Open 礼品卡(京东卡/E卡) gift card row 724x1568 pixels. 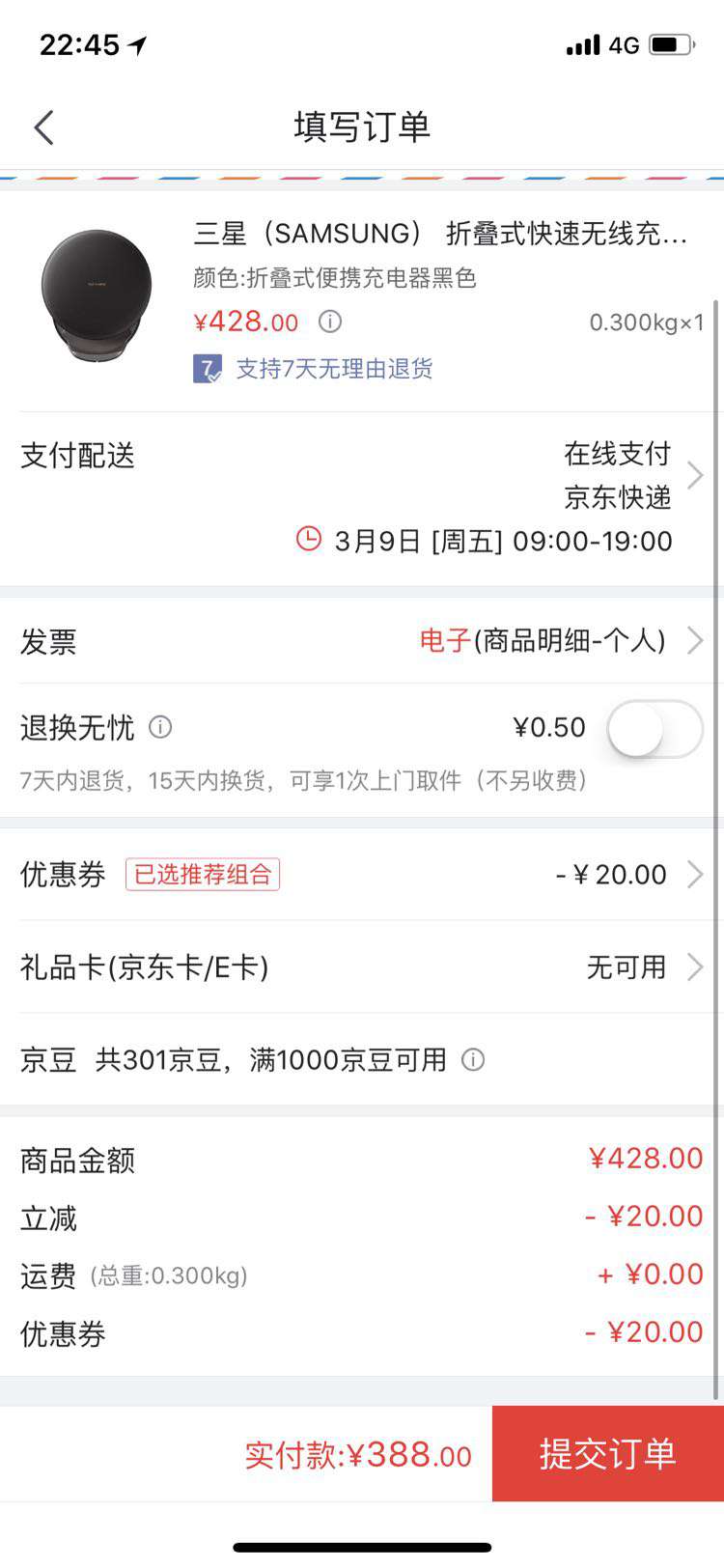362,966
